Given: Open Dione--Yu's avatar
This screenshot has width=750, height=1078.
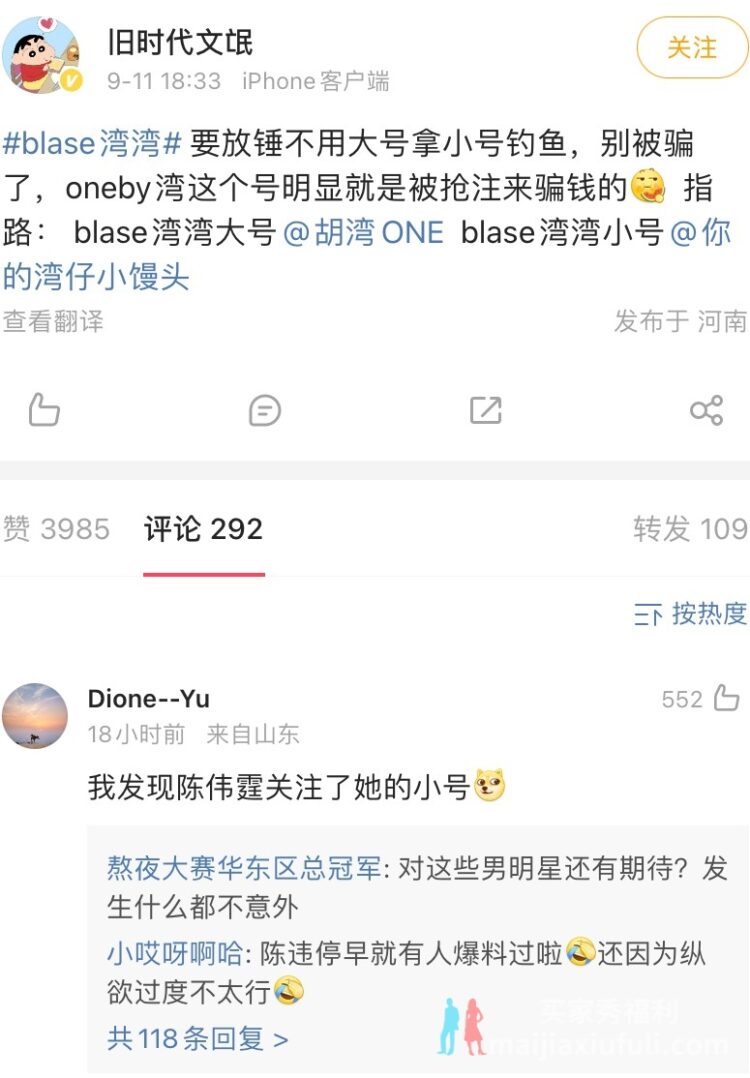Looking at the screenshot, I should [35, 716].
